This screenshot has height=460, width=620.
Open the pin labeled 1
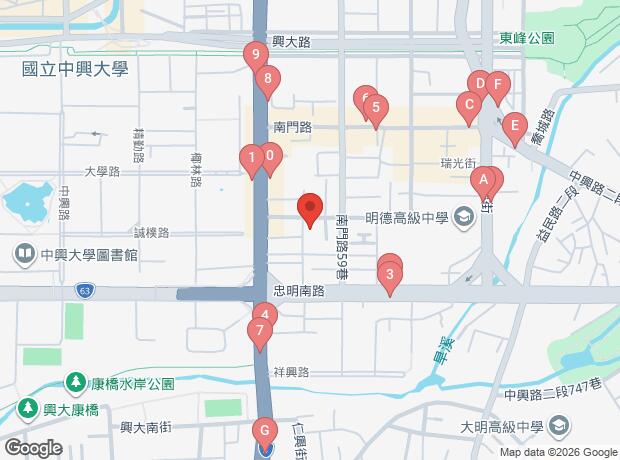click(251, 157)
